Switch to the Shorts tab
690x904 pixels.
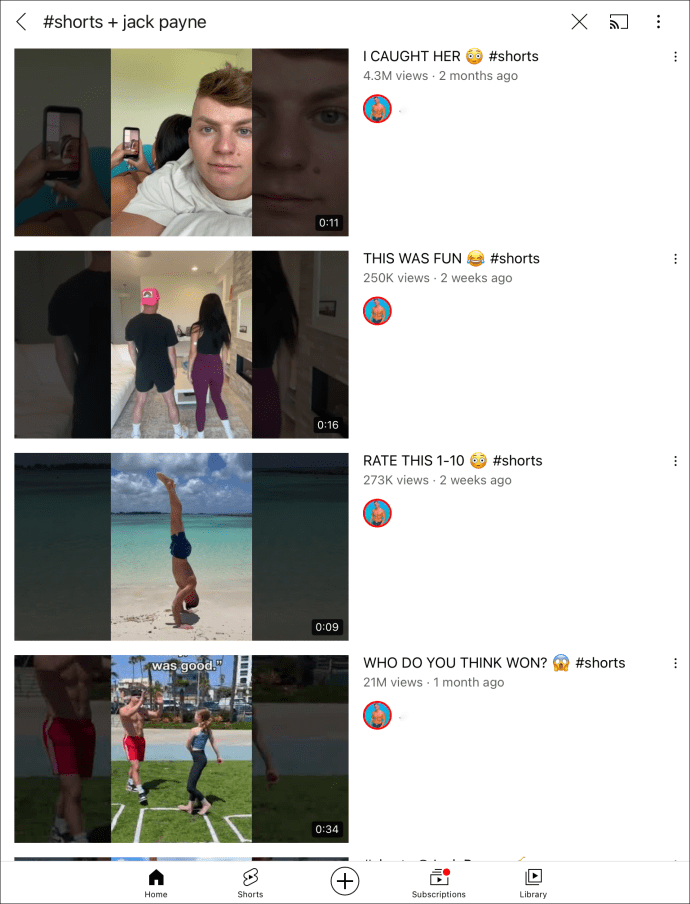click(250, 882)
